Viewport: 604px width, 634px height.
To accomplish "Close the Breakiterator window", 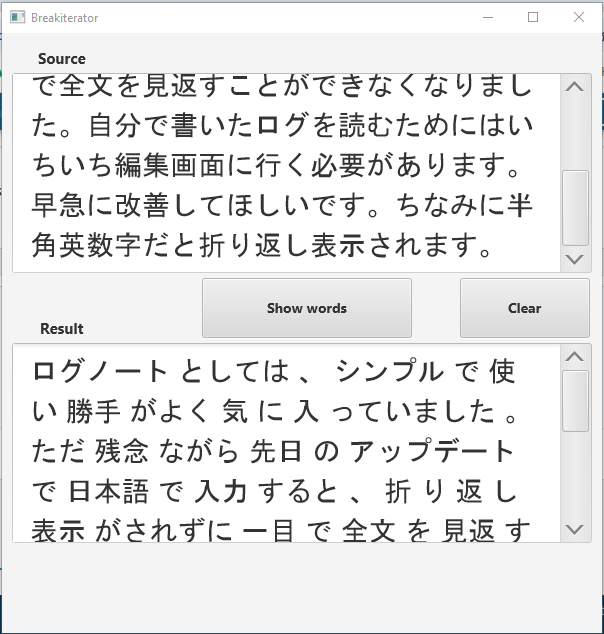I will 579,17.
